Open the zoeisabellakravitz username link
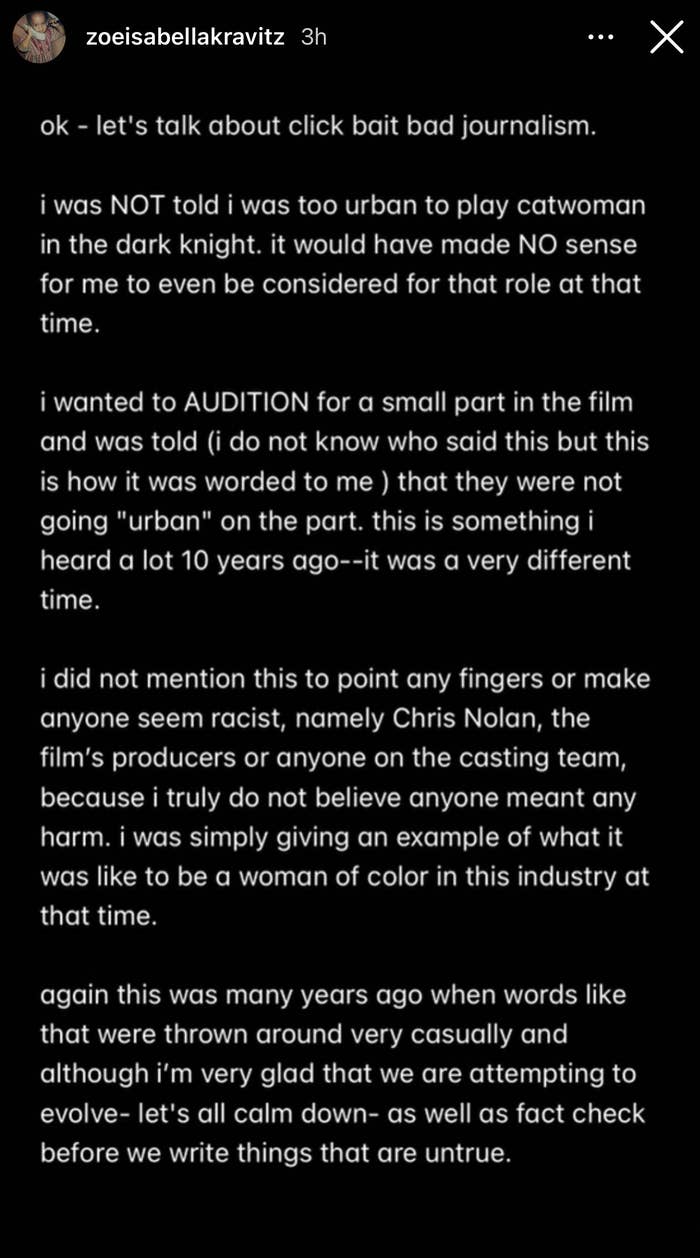 coord(186,37)
